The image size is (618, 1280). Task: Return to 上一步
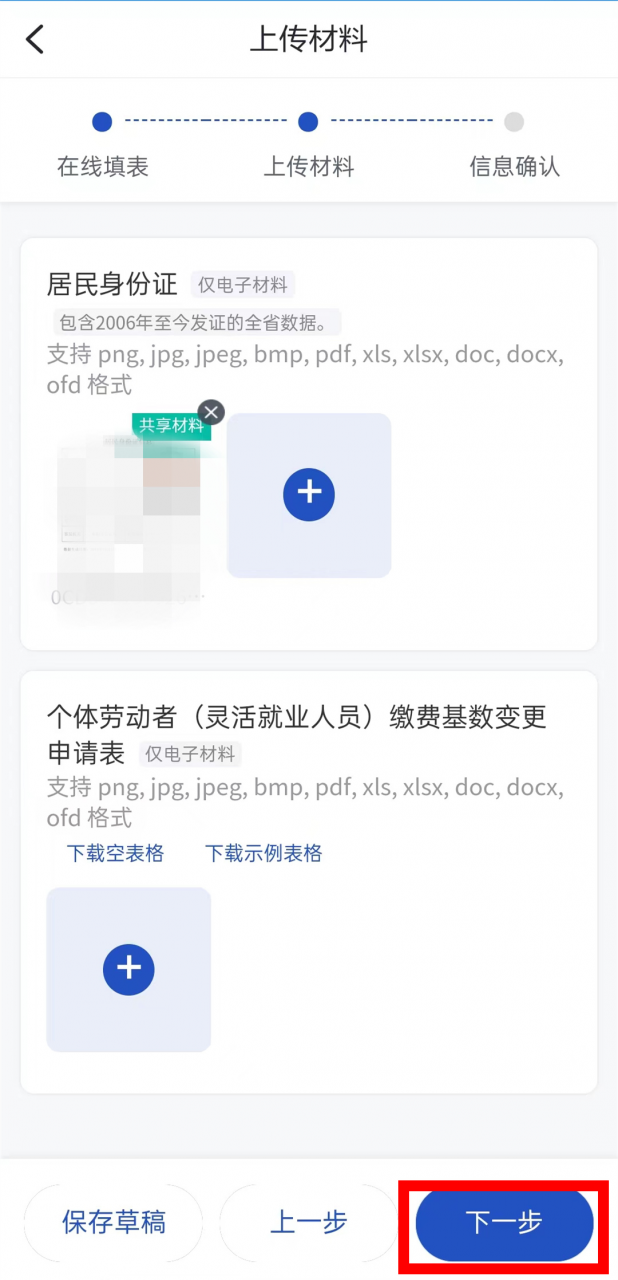point(309,1222)
